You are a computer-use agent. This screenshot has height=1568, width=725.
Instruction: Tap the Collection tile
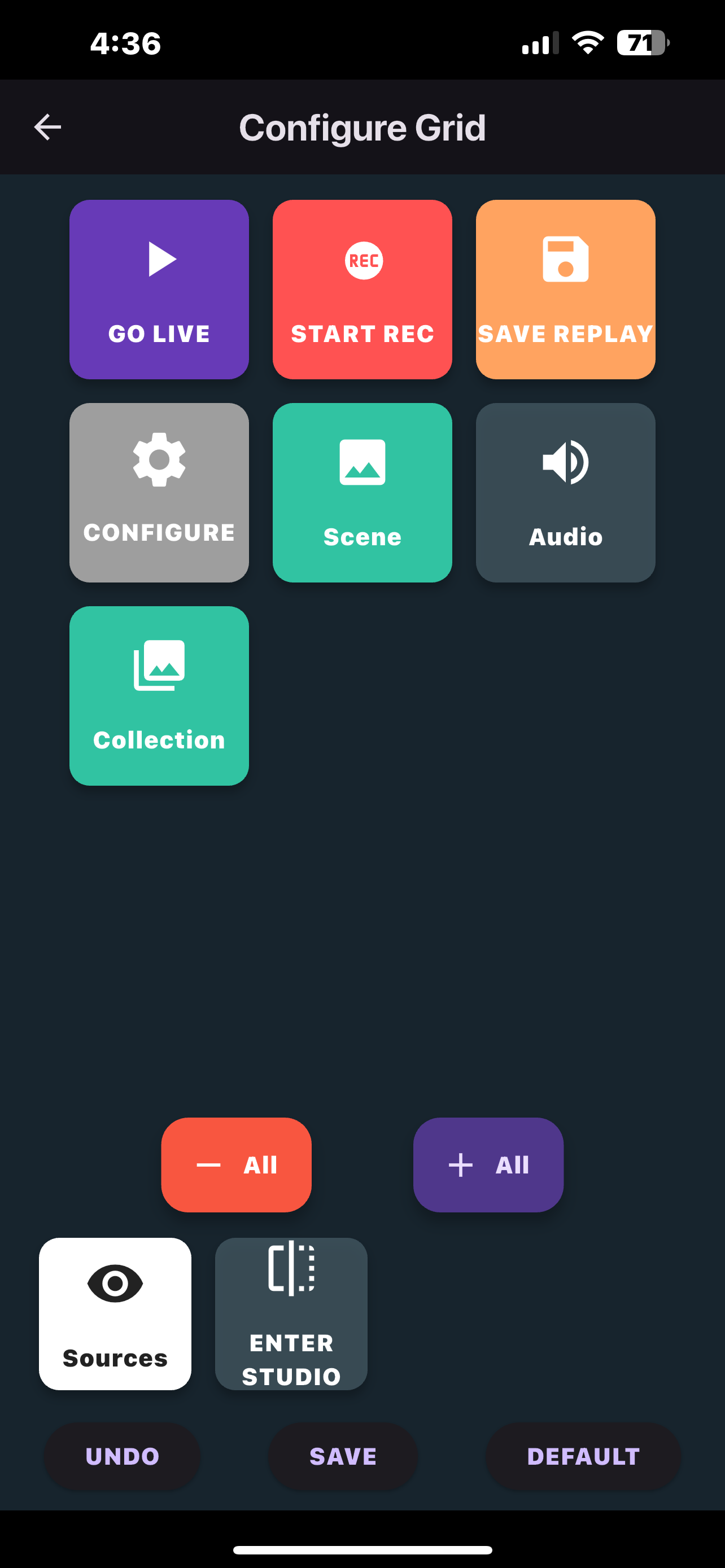point(159,695)
